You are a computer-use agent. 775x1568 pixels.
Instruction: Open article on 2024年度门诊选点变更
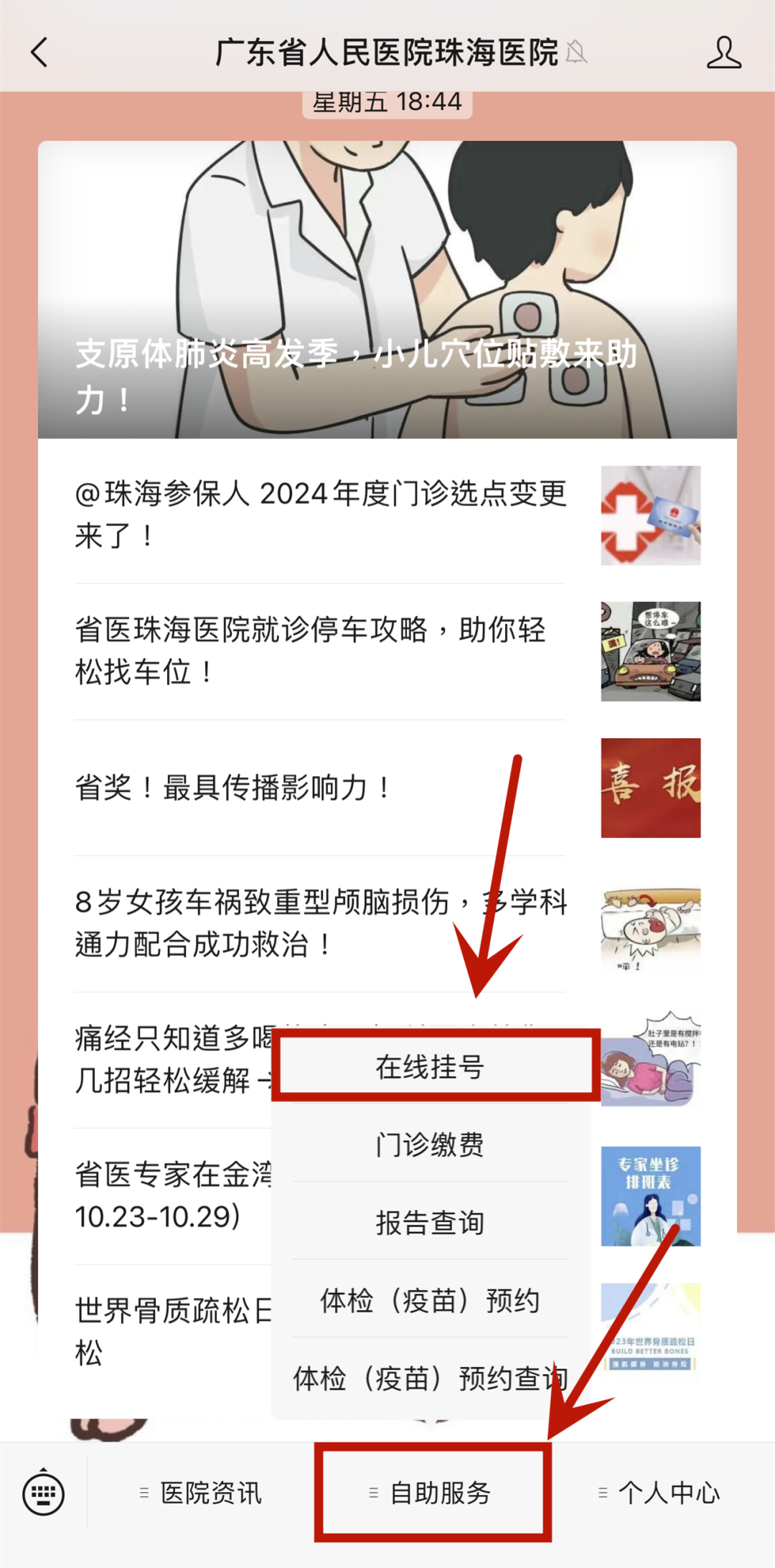(320, 515)
